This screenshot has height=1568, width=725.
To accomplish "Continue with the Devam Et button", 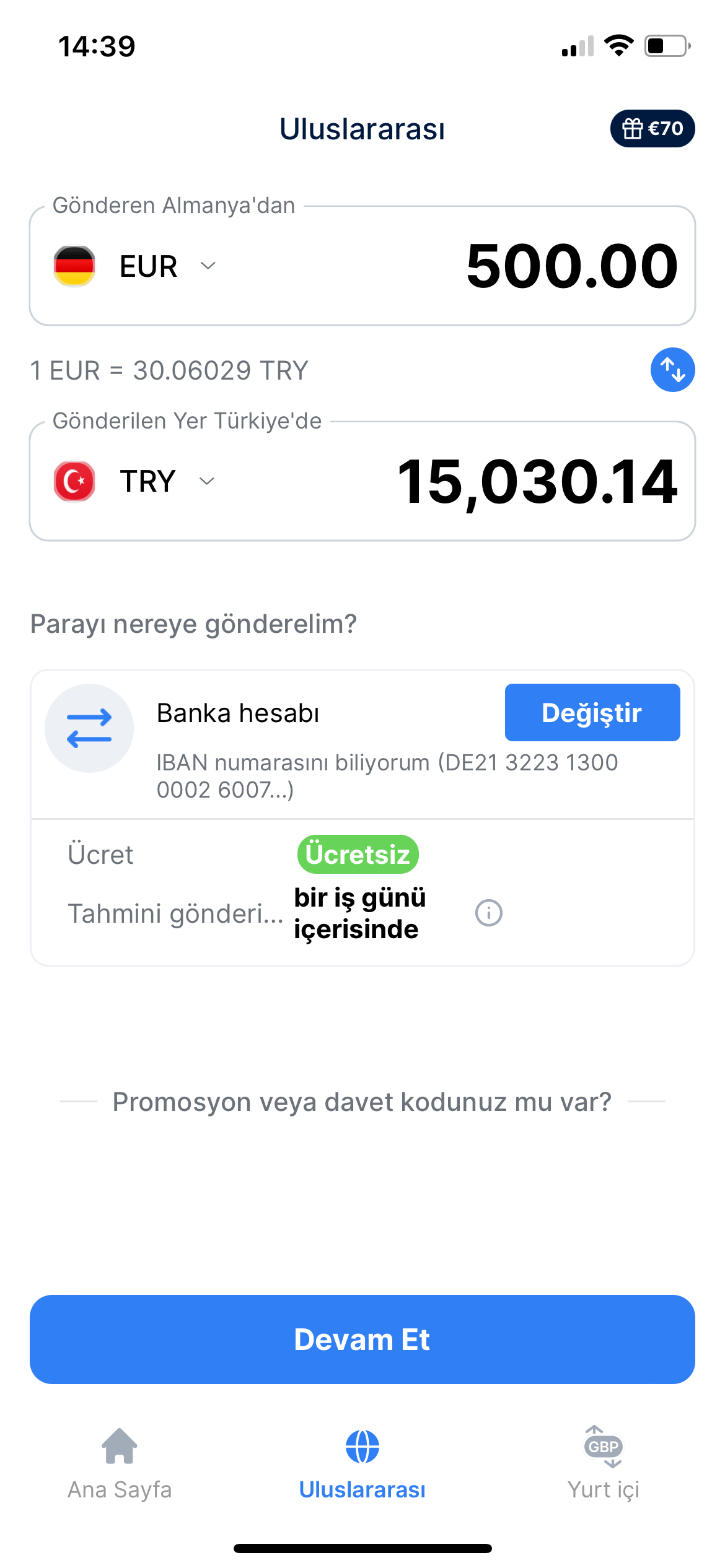I will 362,1339.
